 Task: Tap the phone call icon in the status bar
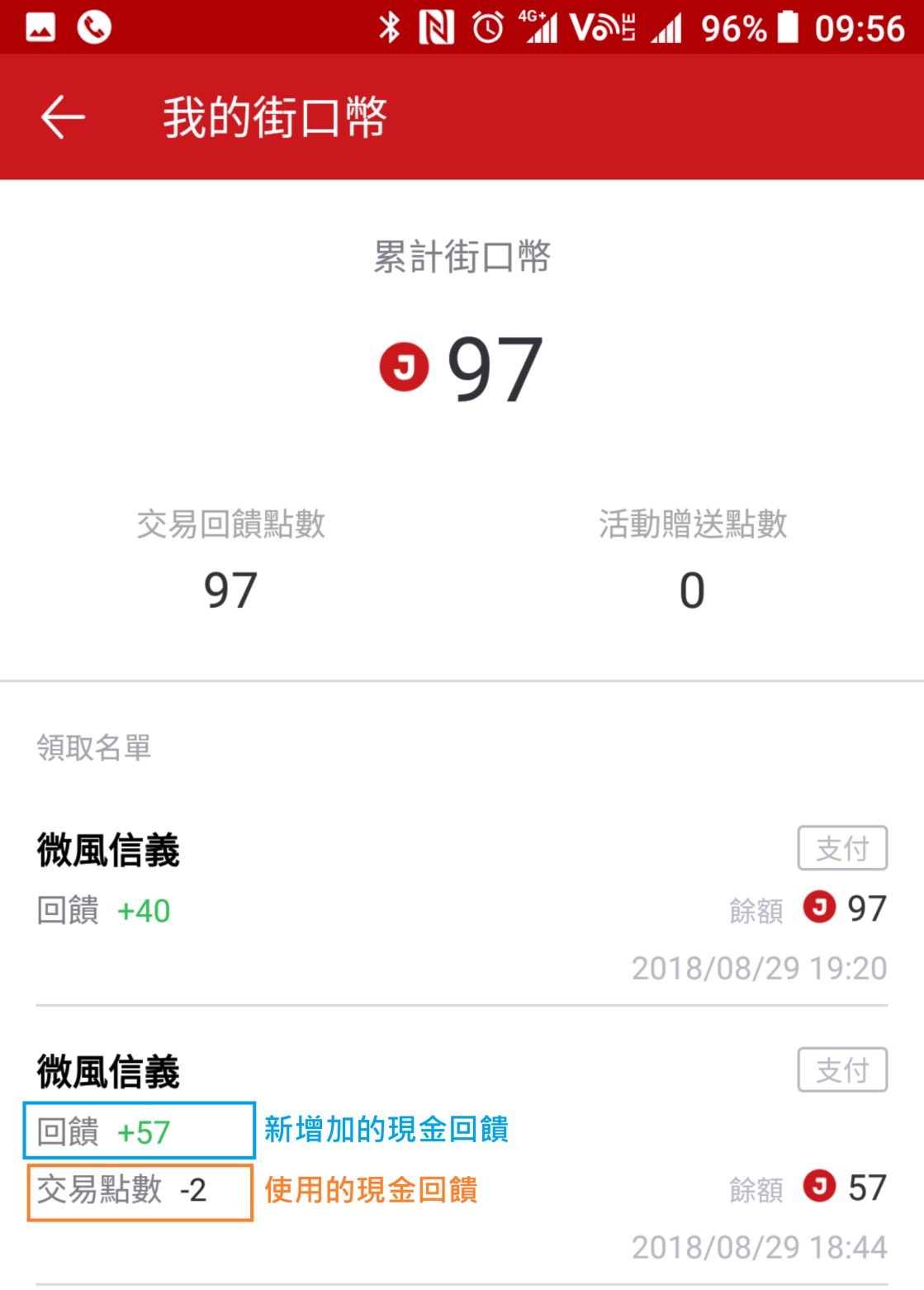click(93, 26)
